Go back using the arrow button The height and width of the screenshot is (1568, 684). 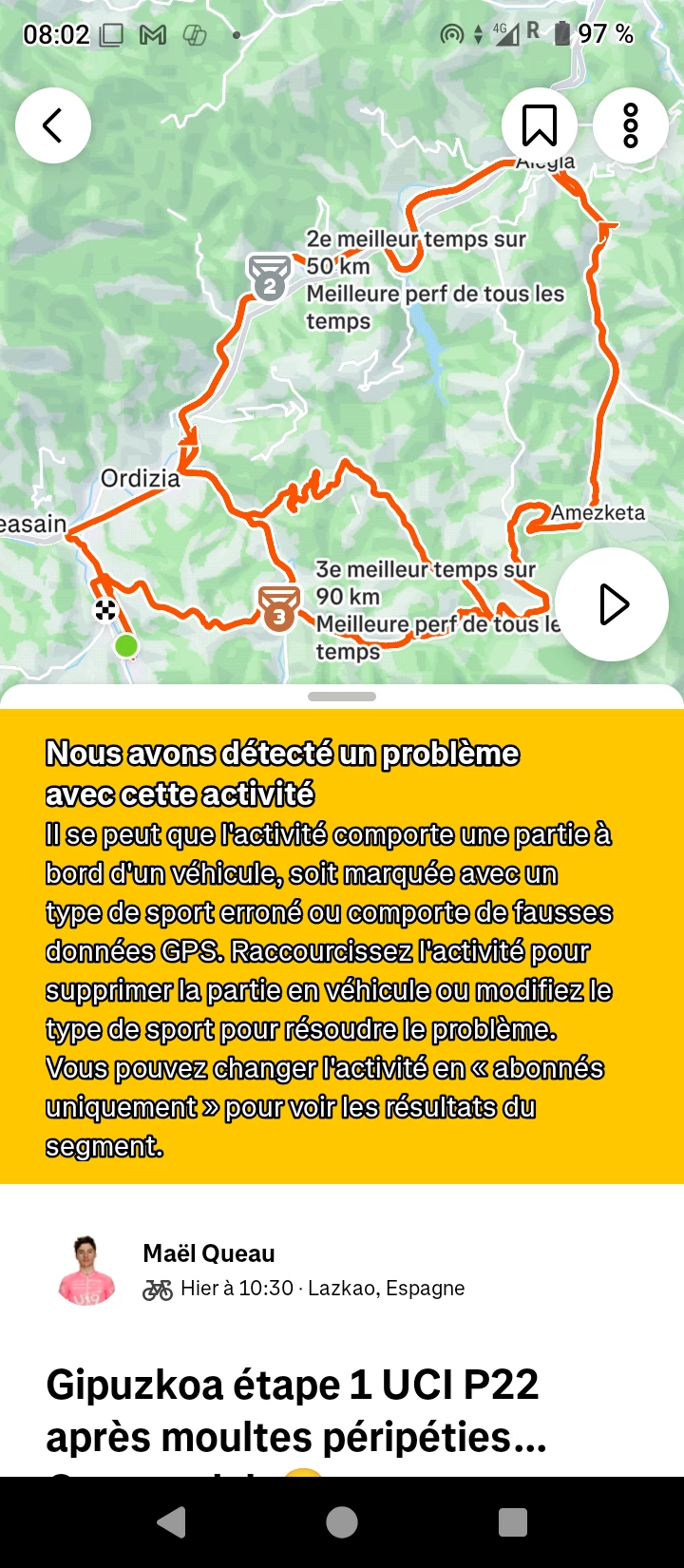53,125
